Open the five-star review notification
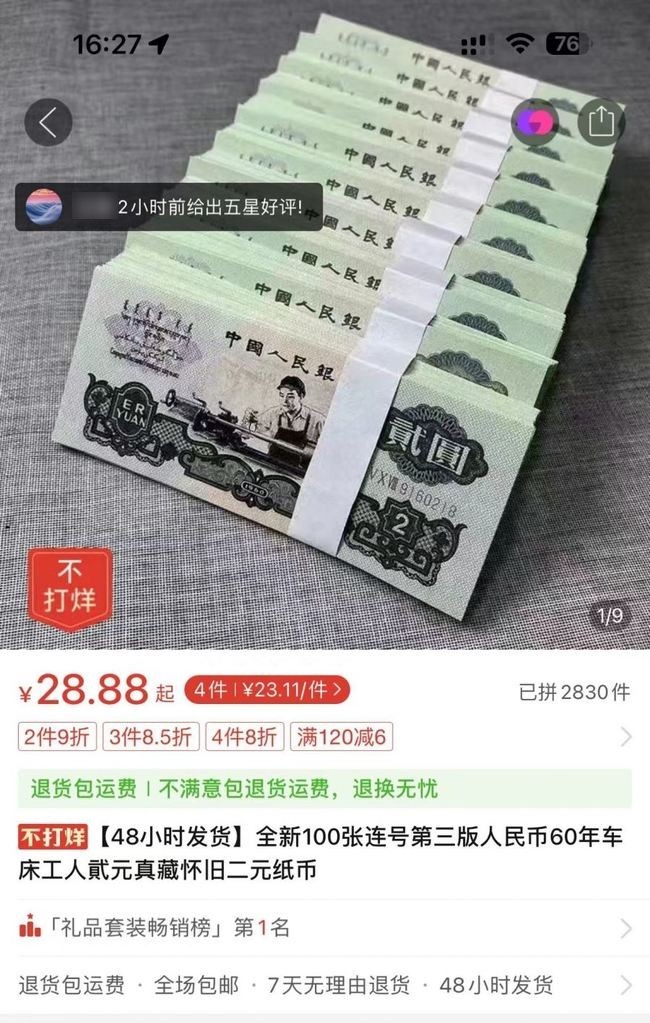Screen dimensions: 650x1023 (168, 208)
